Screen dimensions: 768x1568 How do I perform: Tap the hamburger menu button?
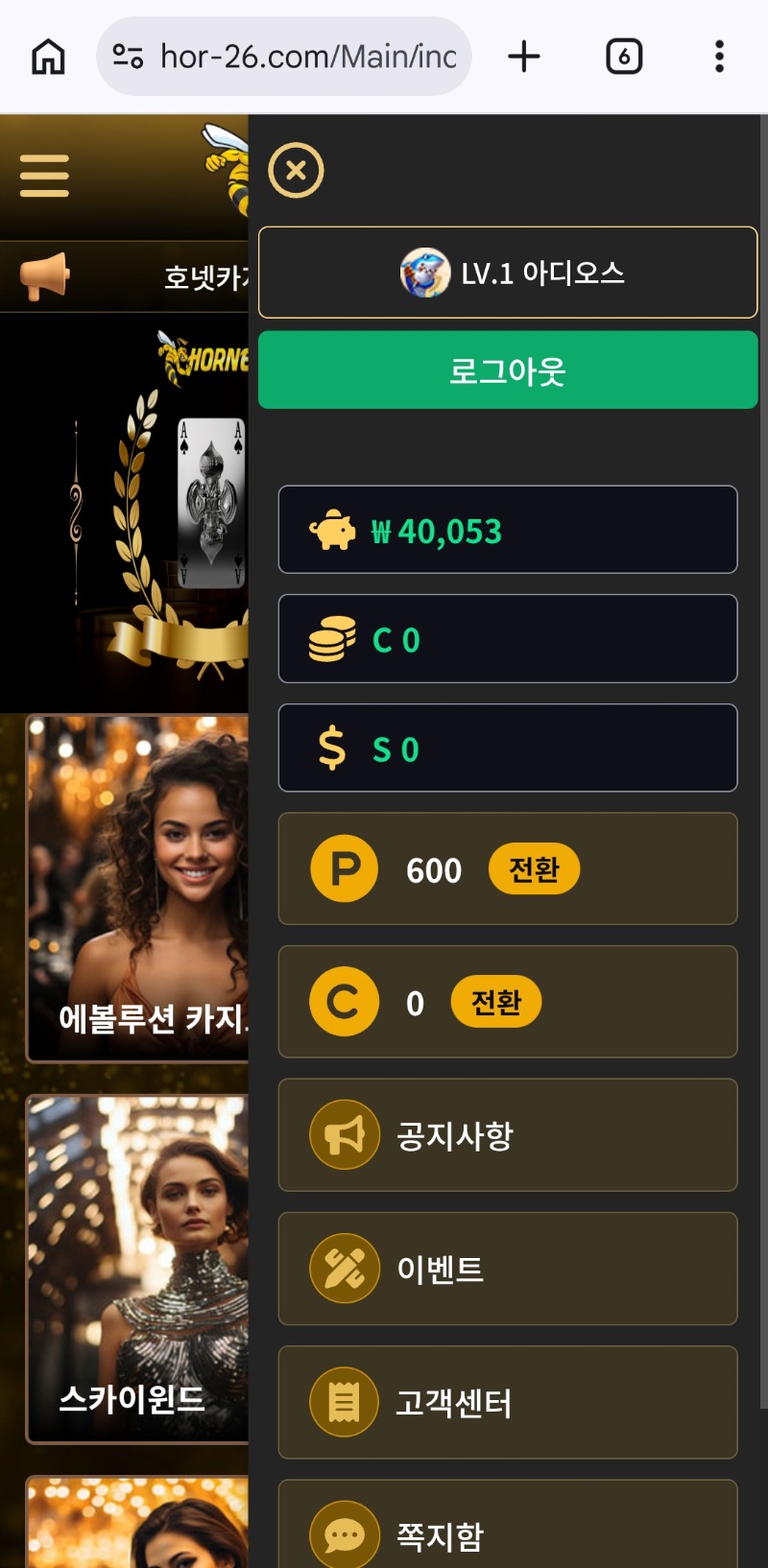[44, 176]
